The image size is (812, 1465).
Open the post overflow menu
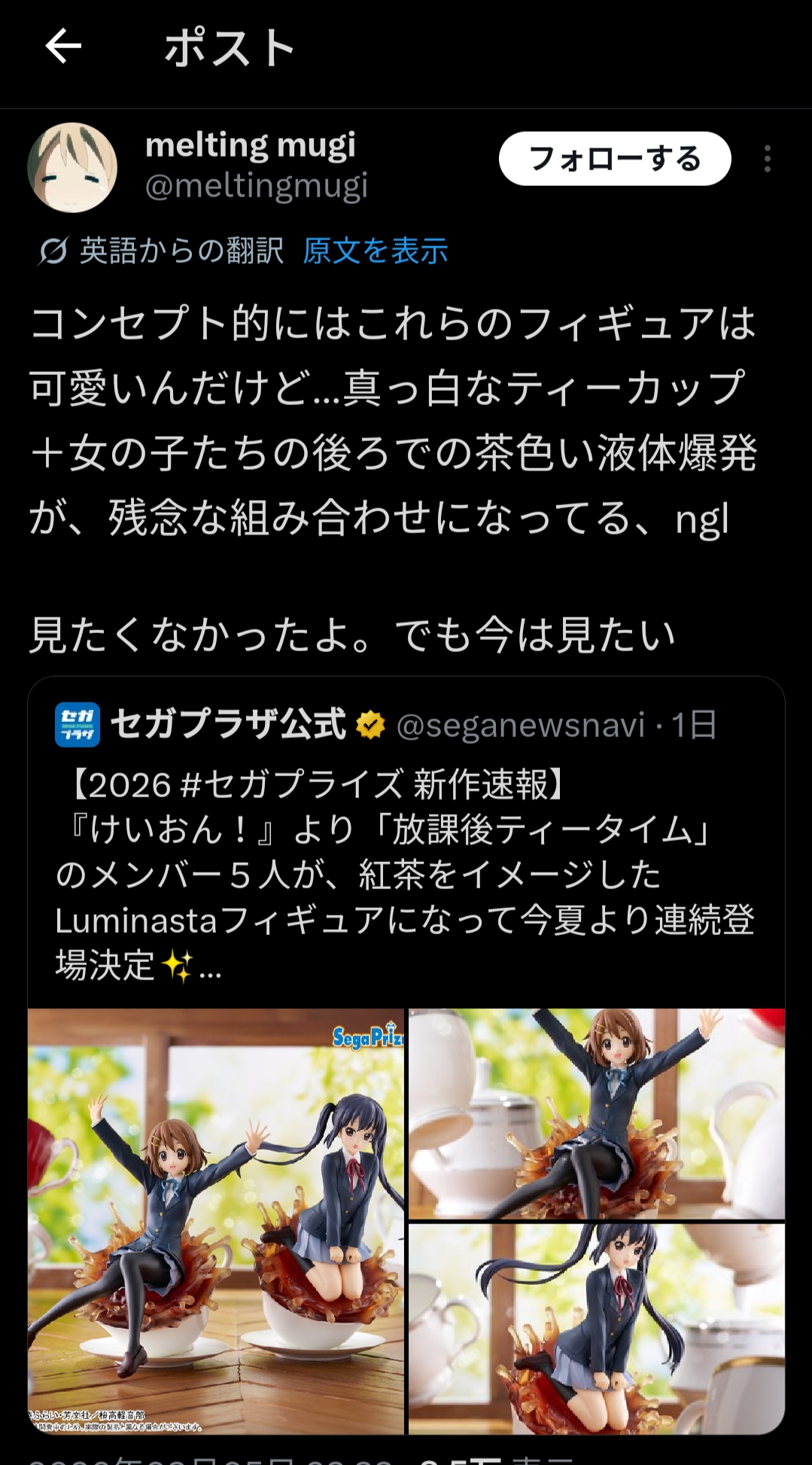tap(767, 159)
